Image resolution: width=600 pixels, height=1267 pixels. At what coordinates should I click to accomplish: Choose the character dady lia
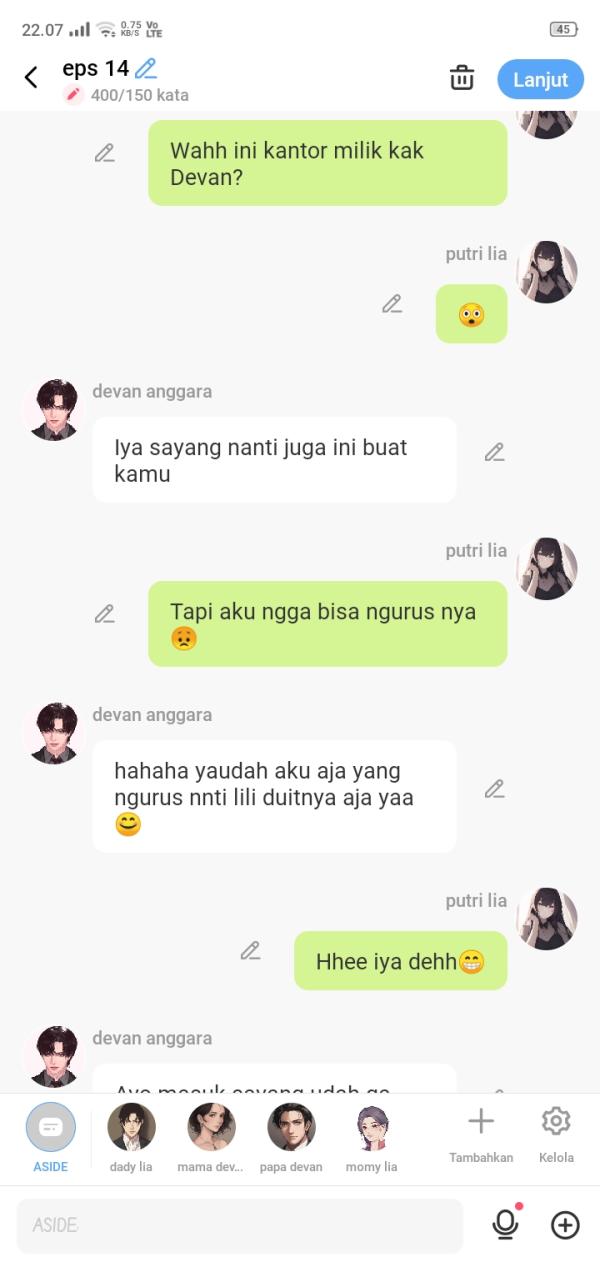coord(131,1128)
